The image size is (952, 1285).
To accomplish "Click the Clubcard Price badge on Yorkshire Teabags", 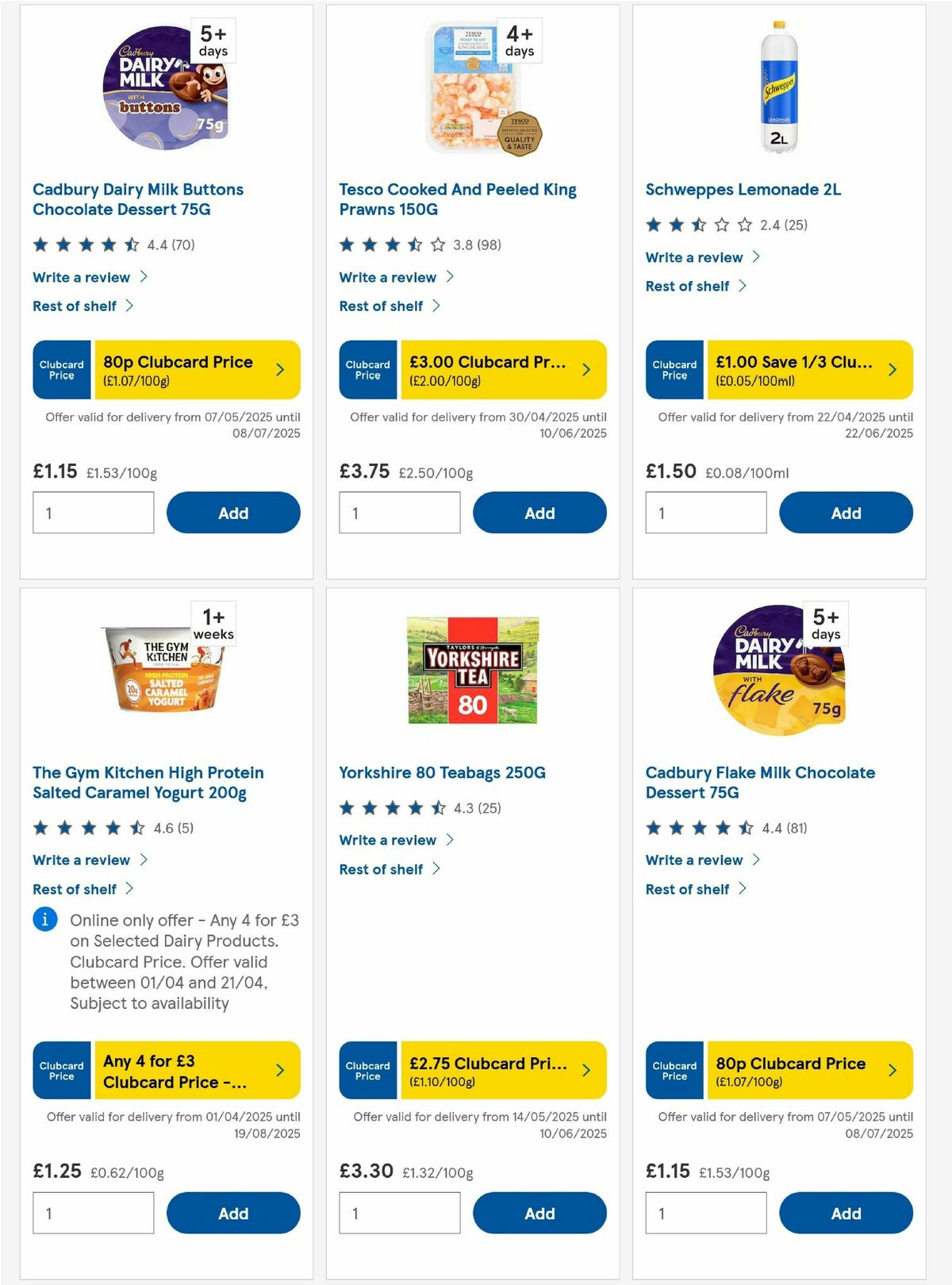I will point(367,1070).
